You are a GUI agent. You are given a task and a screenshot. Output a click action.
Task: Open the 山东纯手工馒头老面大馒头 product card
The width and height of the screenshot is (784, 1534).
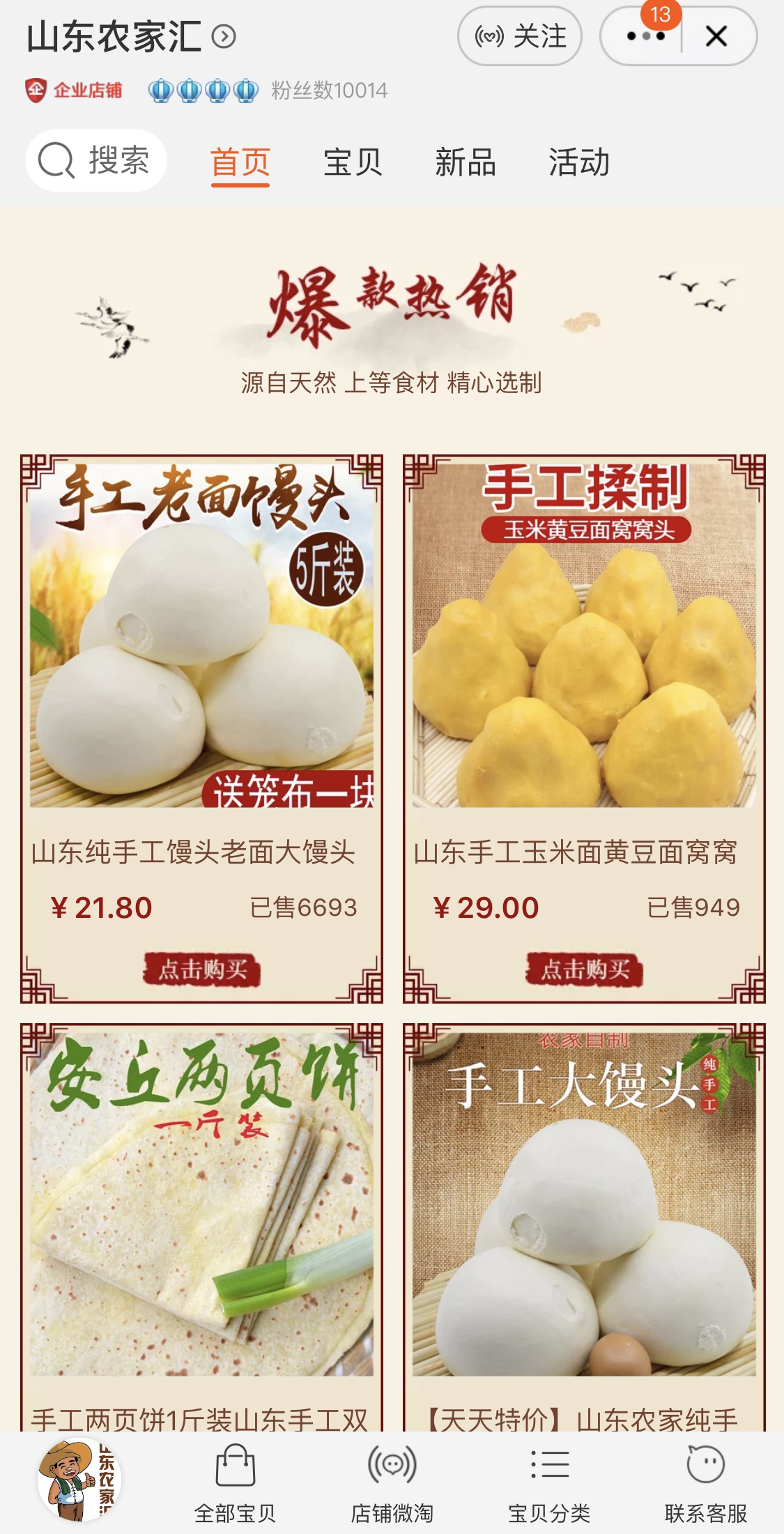click(x=201, y=729)
